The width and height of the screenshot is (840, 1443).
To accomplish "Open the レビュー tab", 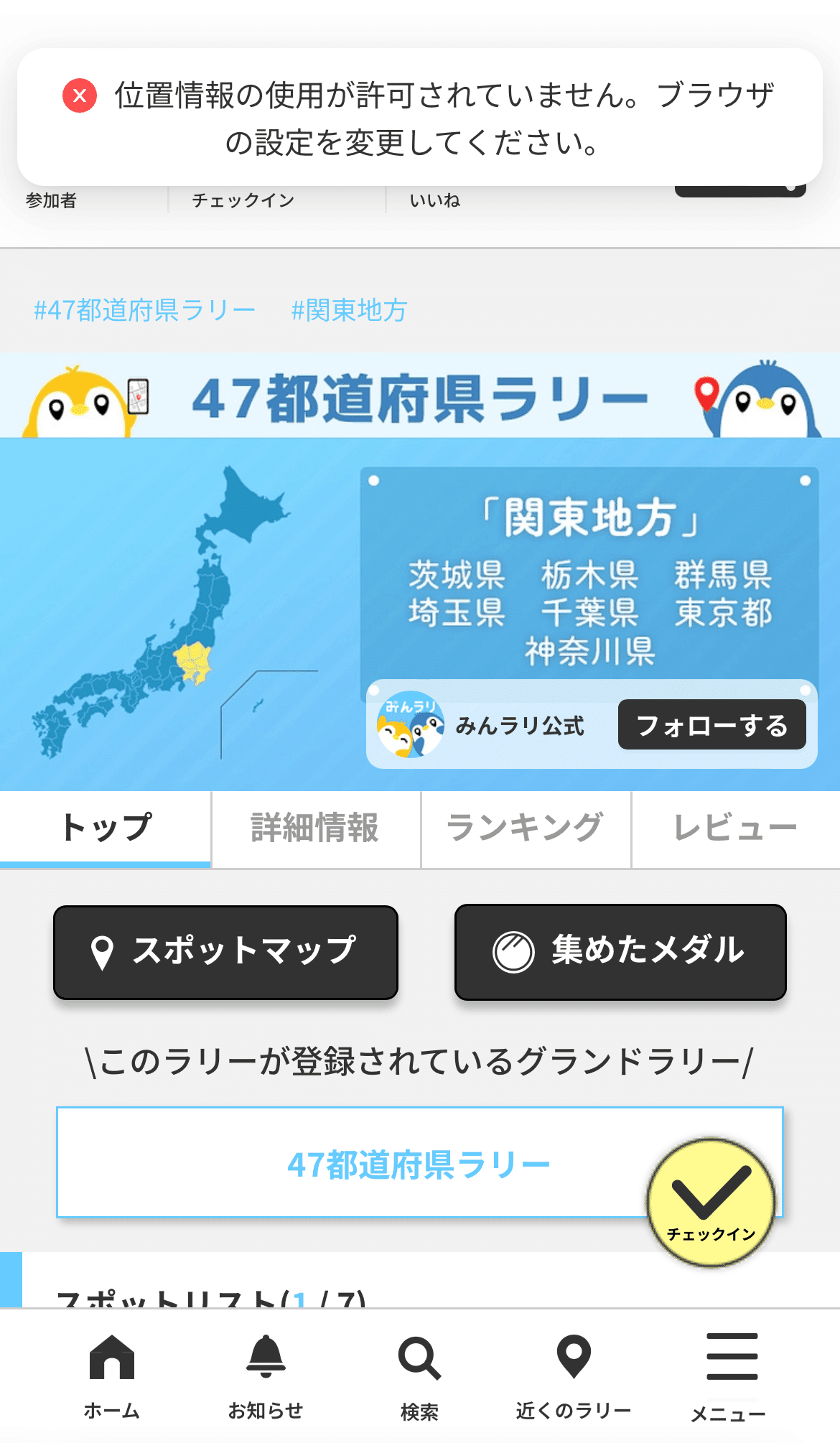I will (734, 827).
